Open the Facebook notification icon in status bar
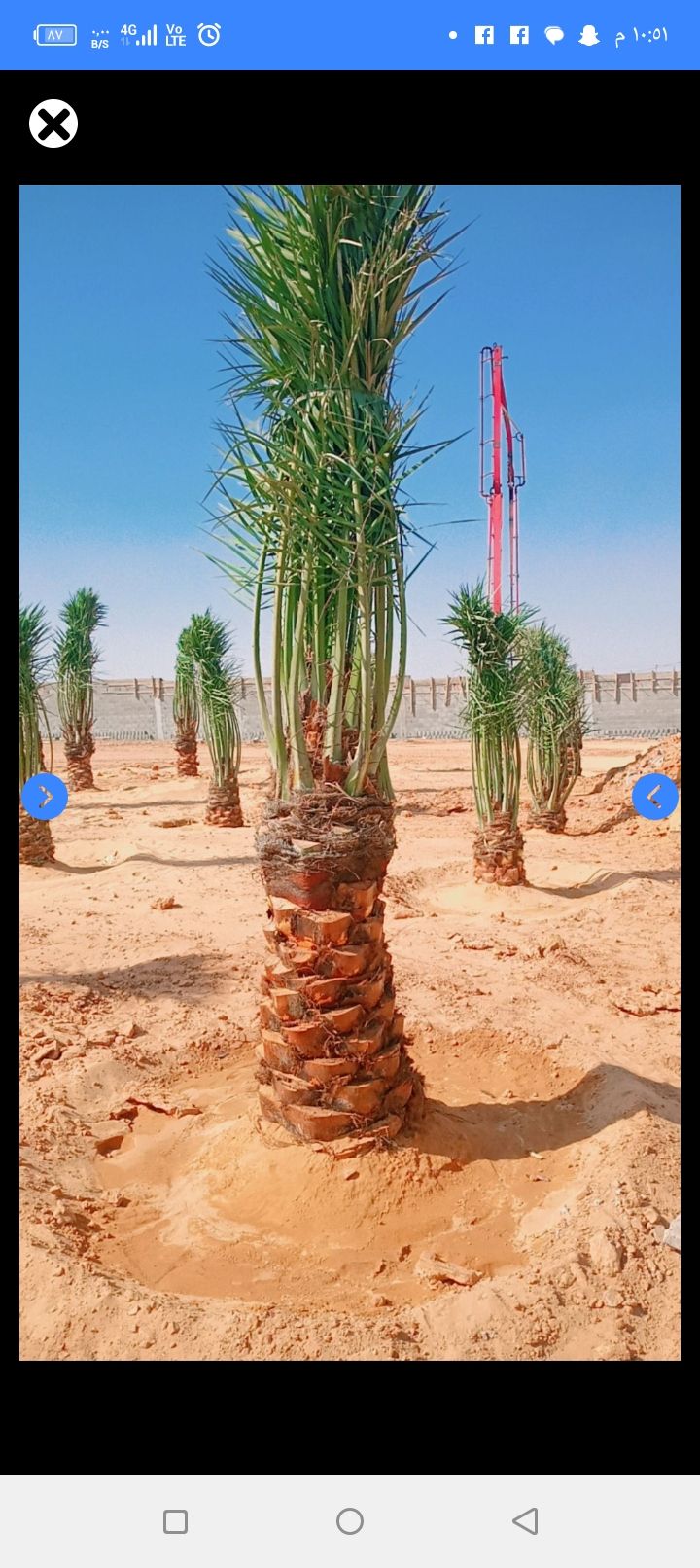Image resolution: width=700 pixels, height=1568 pixels. (x=483, y=34)
